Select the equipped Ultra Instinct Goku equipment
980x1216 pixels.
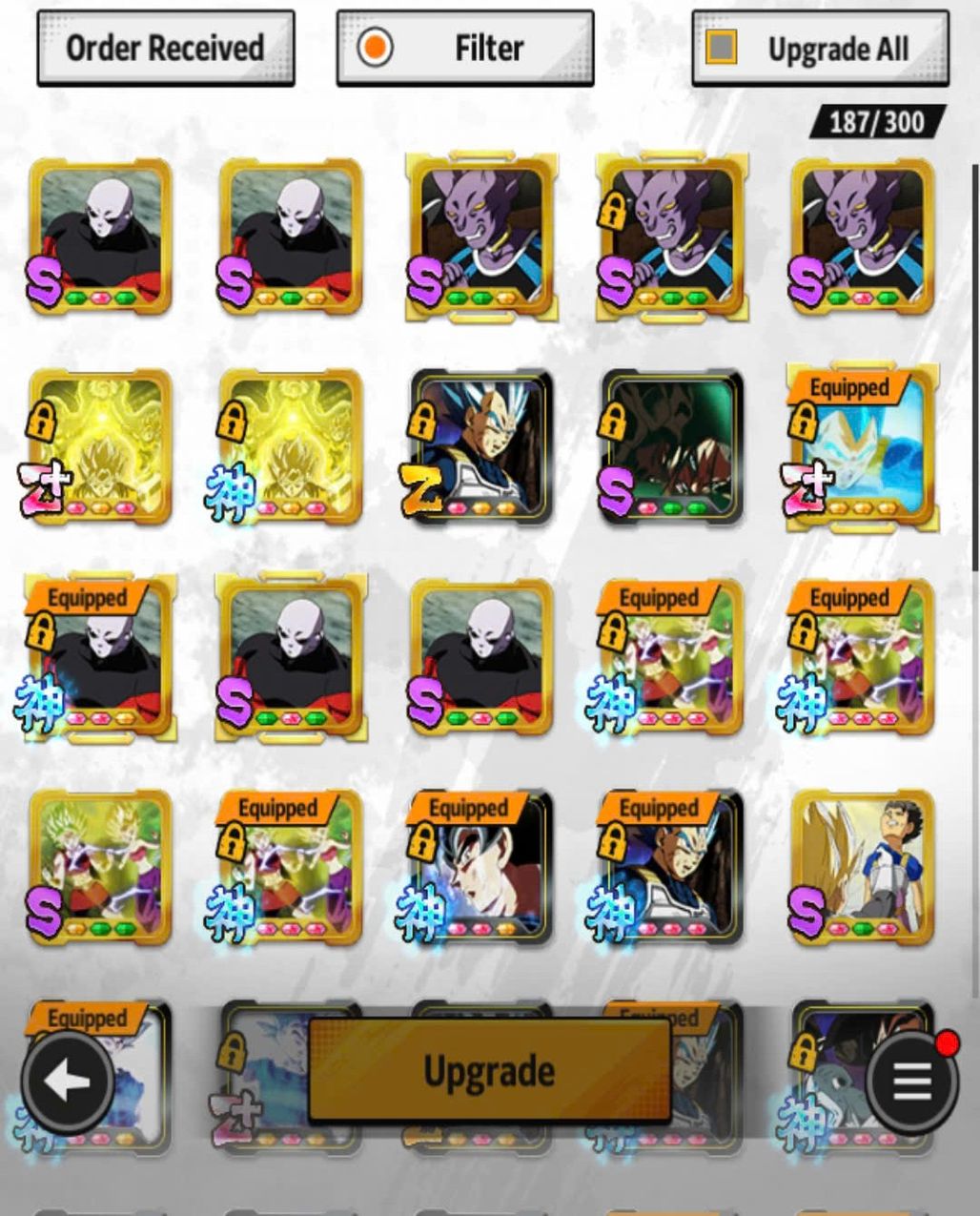click(481, 867)
